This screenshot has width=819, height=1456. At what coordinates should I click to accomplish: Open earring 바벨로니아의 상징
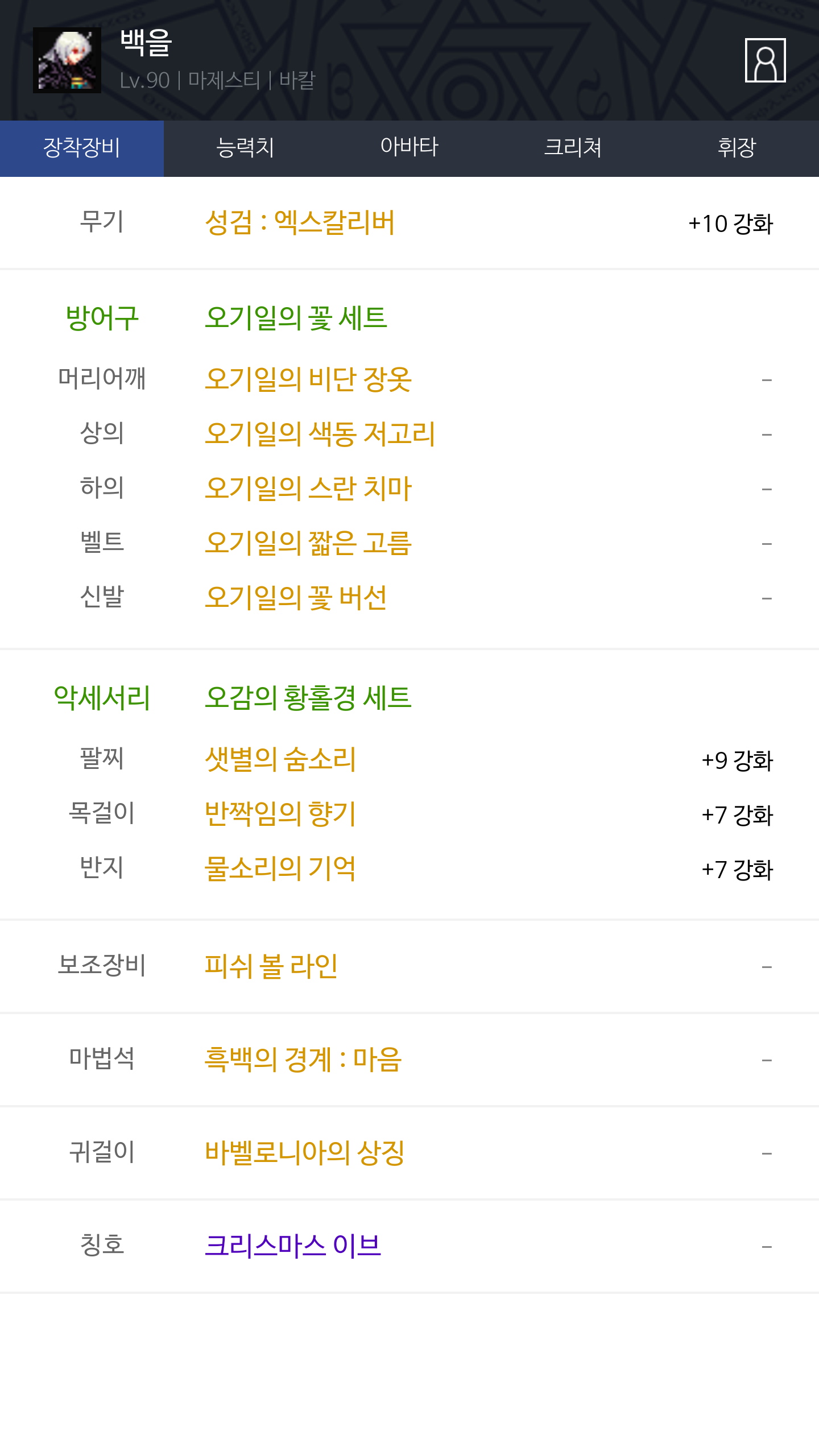coord(305,1152)
